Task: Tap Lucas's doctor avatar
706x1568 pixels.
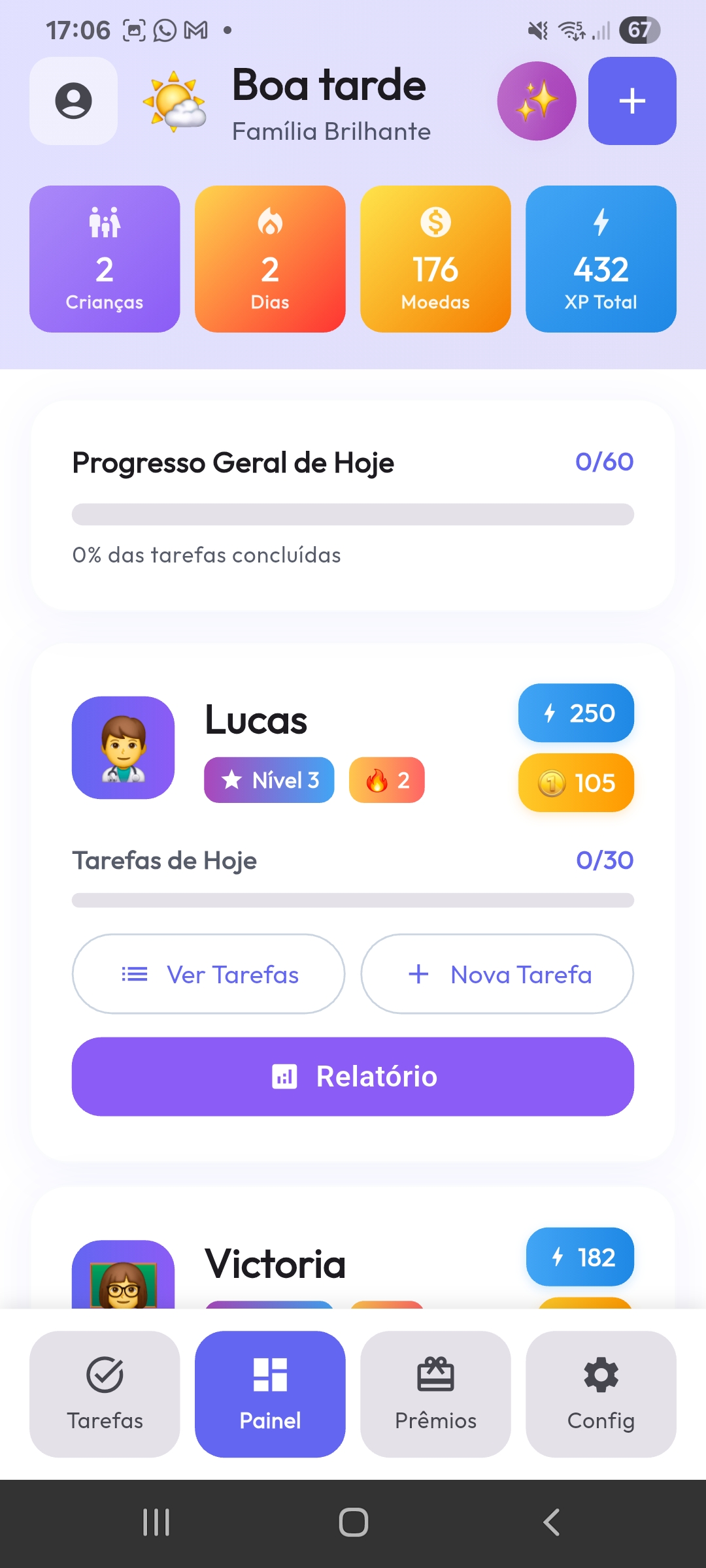Action: tap(124, 749)
